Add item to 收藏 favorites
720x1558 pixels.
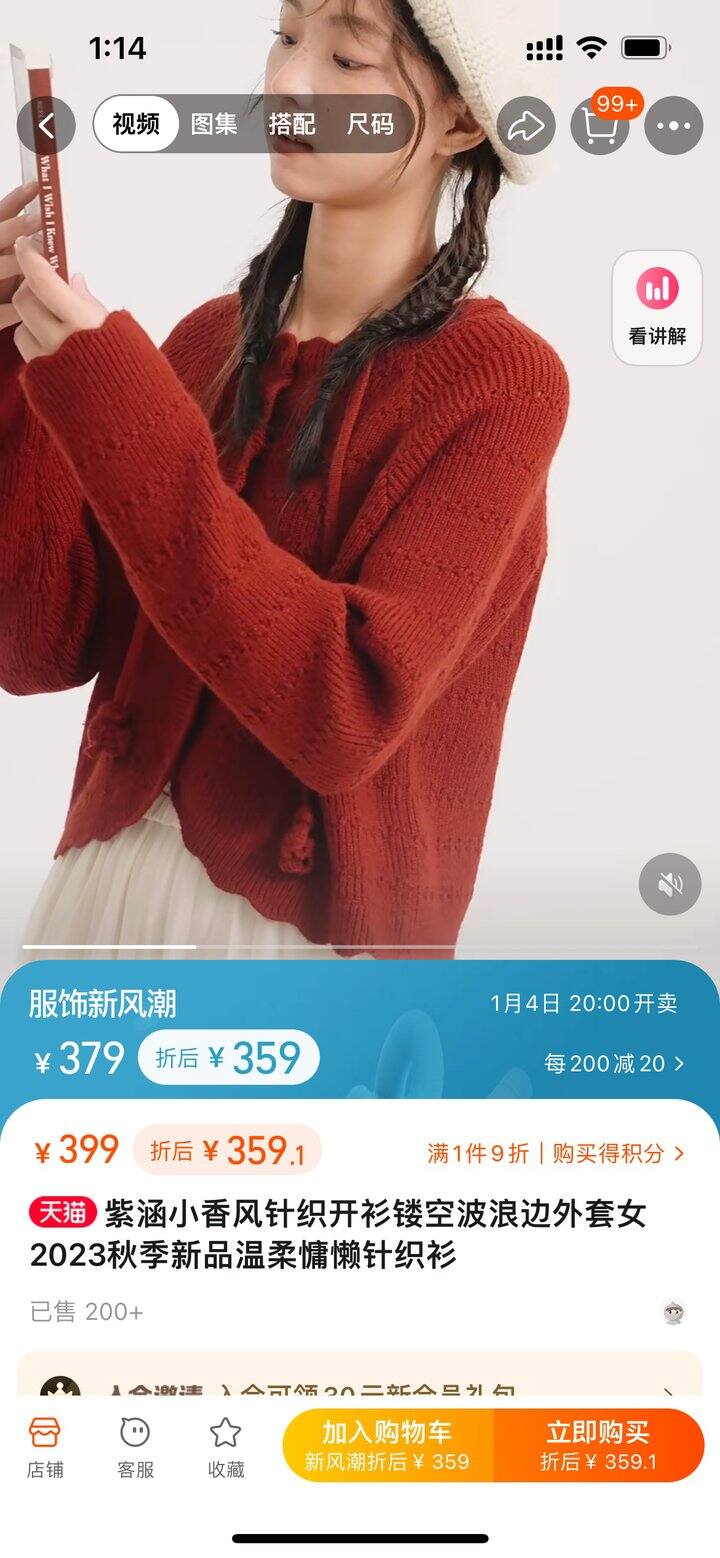[226, 1446]
